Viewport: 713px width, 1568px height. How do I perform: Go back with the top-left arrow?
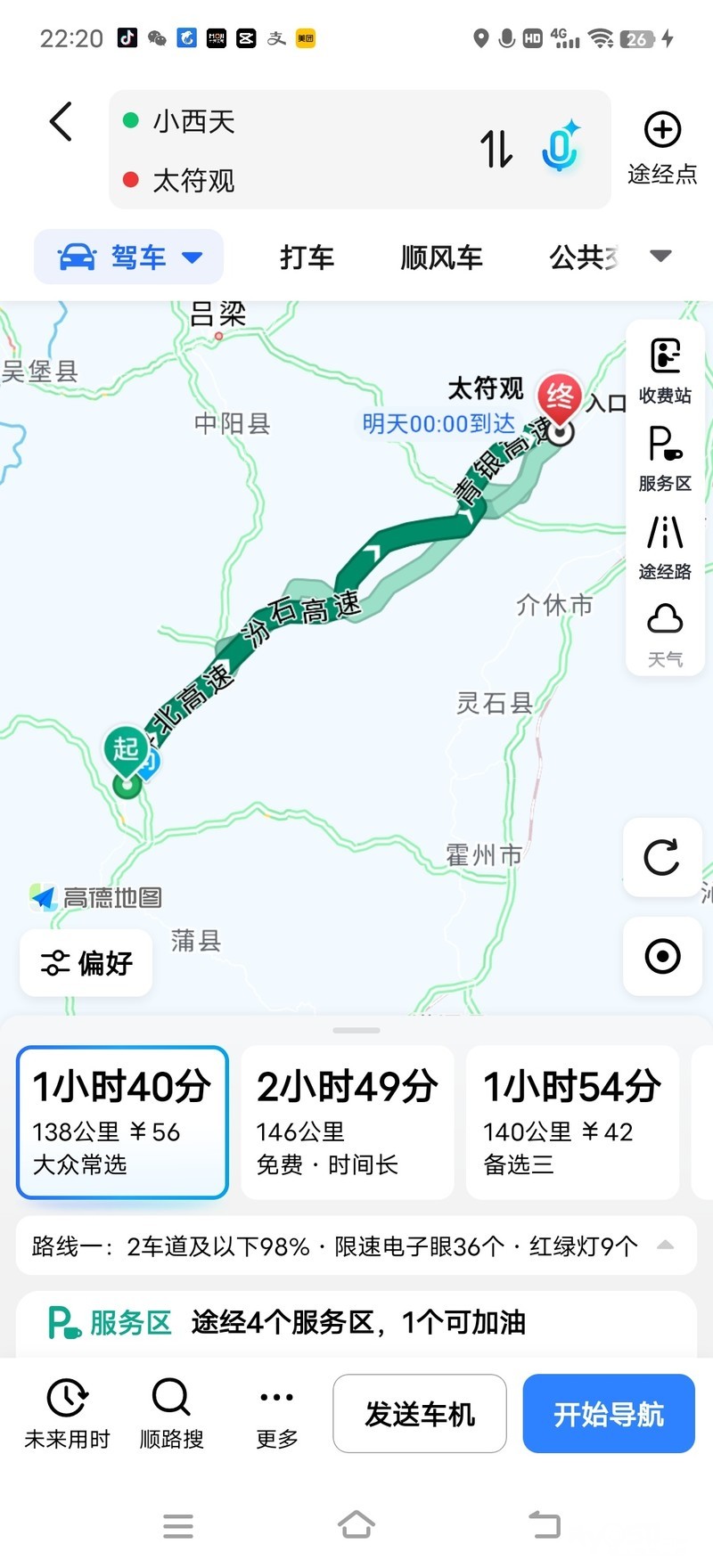pyautogui.click(x=61, y=122)
